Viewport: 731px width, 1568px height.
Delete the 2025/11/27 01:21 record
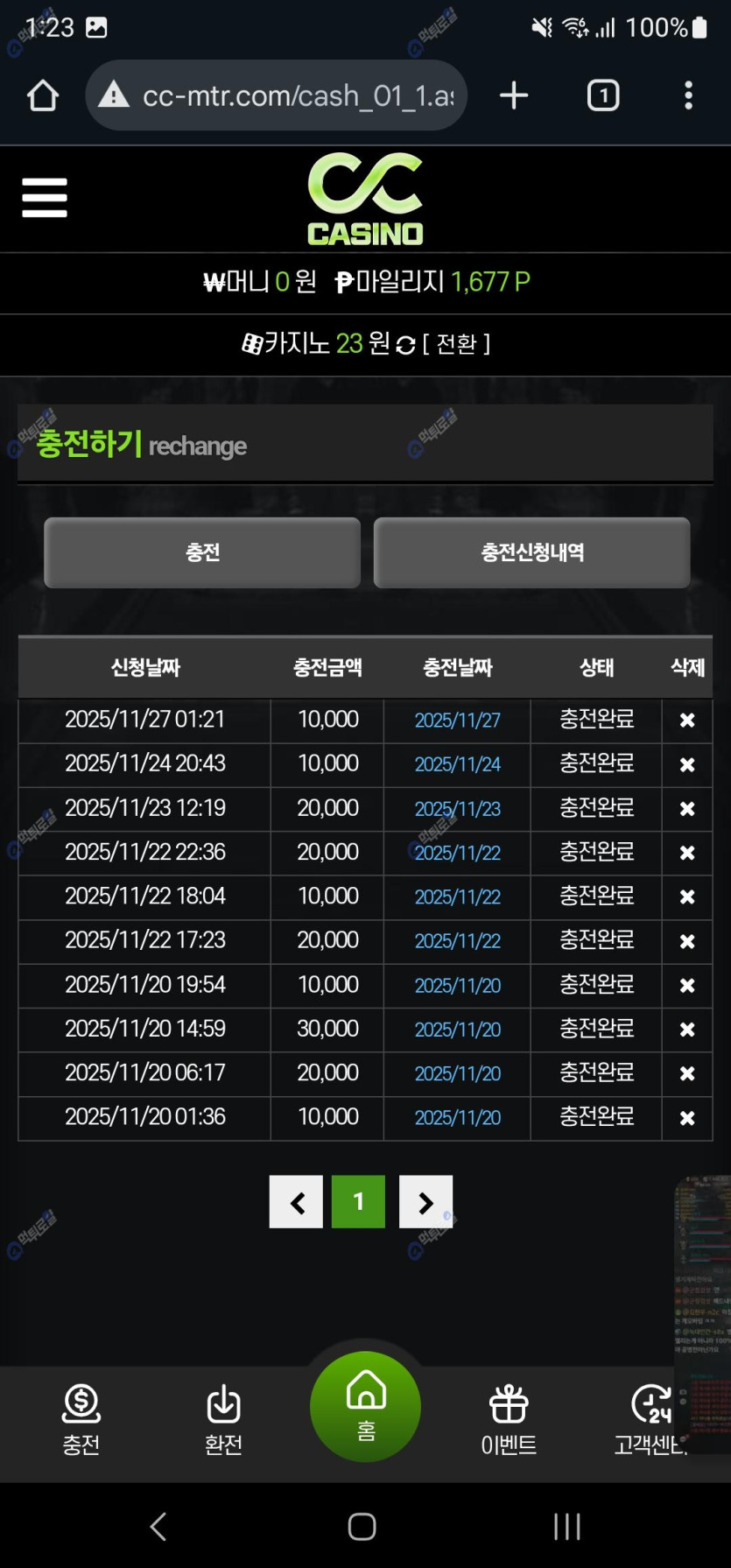click(x=687, y=721)
